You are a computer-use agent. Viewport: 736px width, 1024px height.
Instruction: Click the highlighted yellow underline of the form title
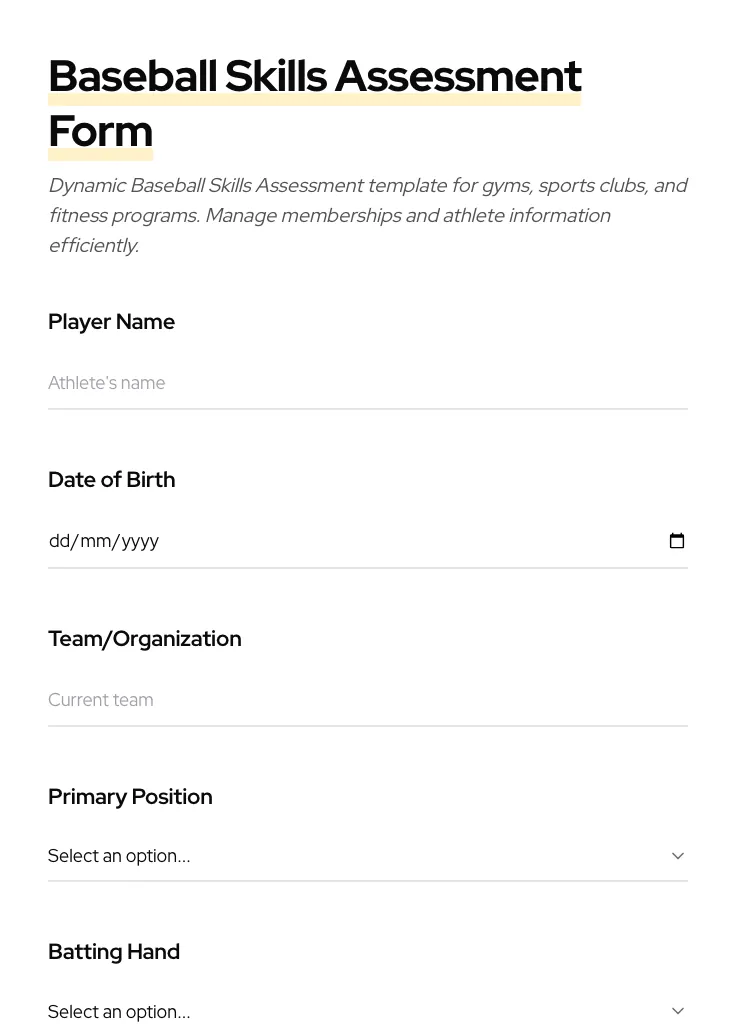(x=315, y=100)
